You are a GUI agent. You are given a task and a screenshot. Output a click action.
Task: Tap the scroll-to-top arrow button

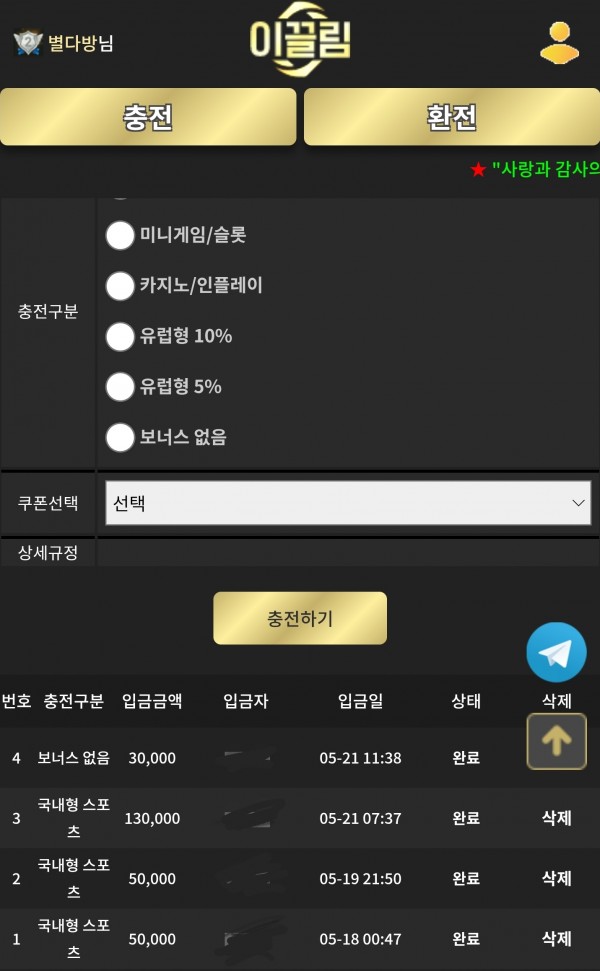click(556, 741)
